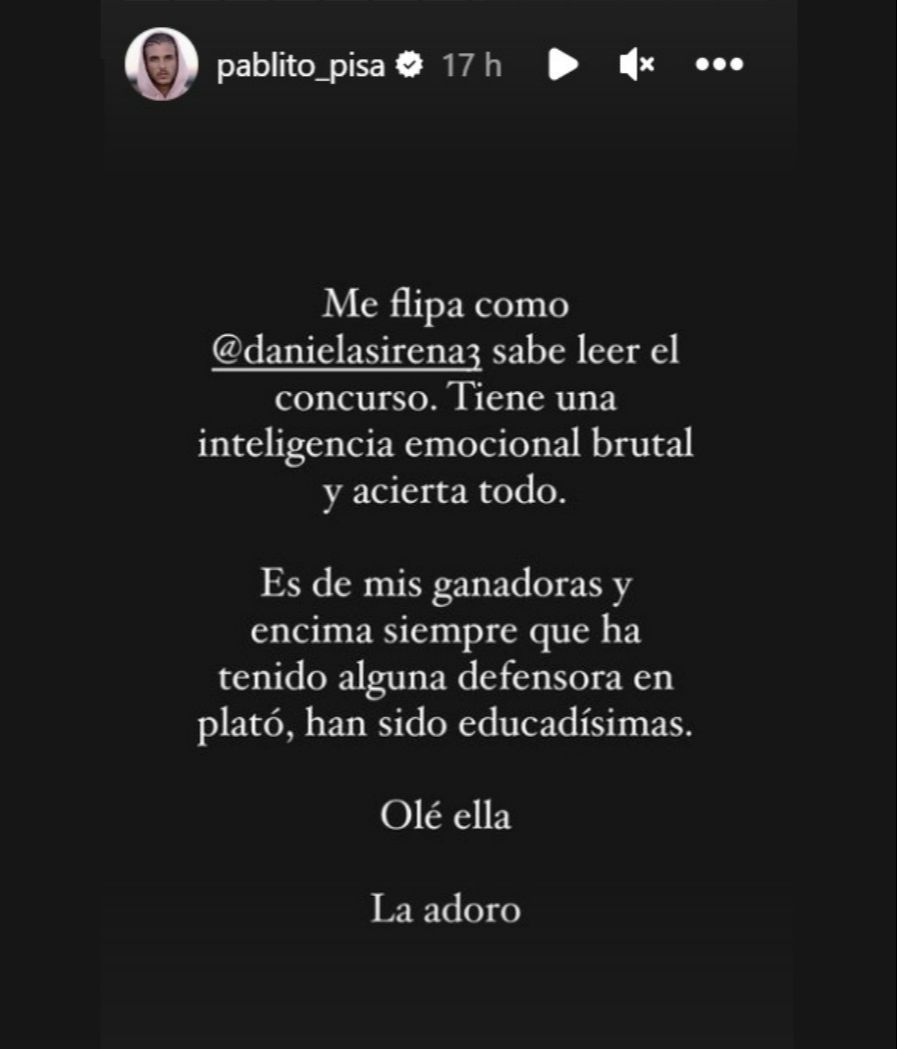Image resolution: width=897 pixels, height=1049 pixels.
Task: Toggle story playback with the play control
Action: (x=563, y=63)
